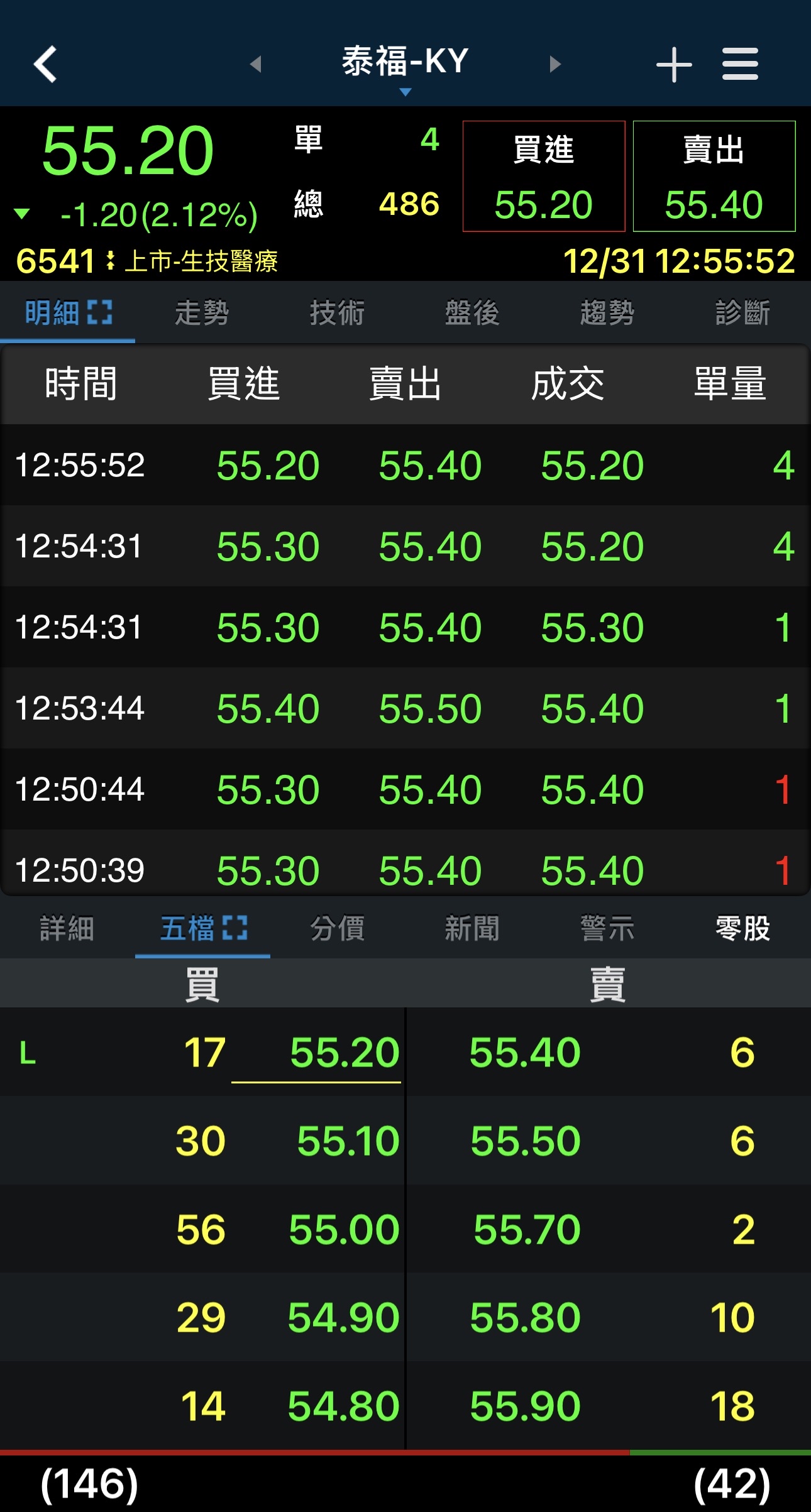
Task: View the 警示 tab
Action: pyautogui.click(x=607, y=928)
